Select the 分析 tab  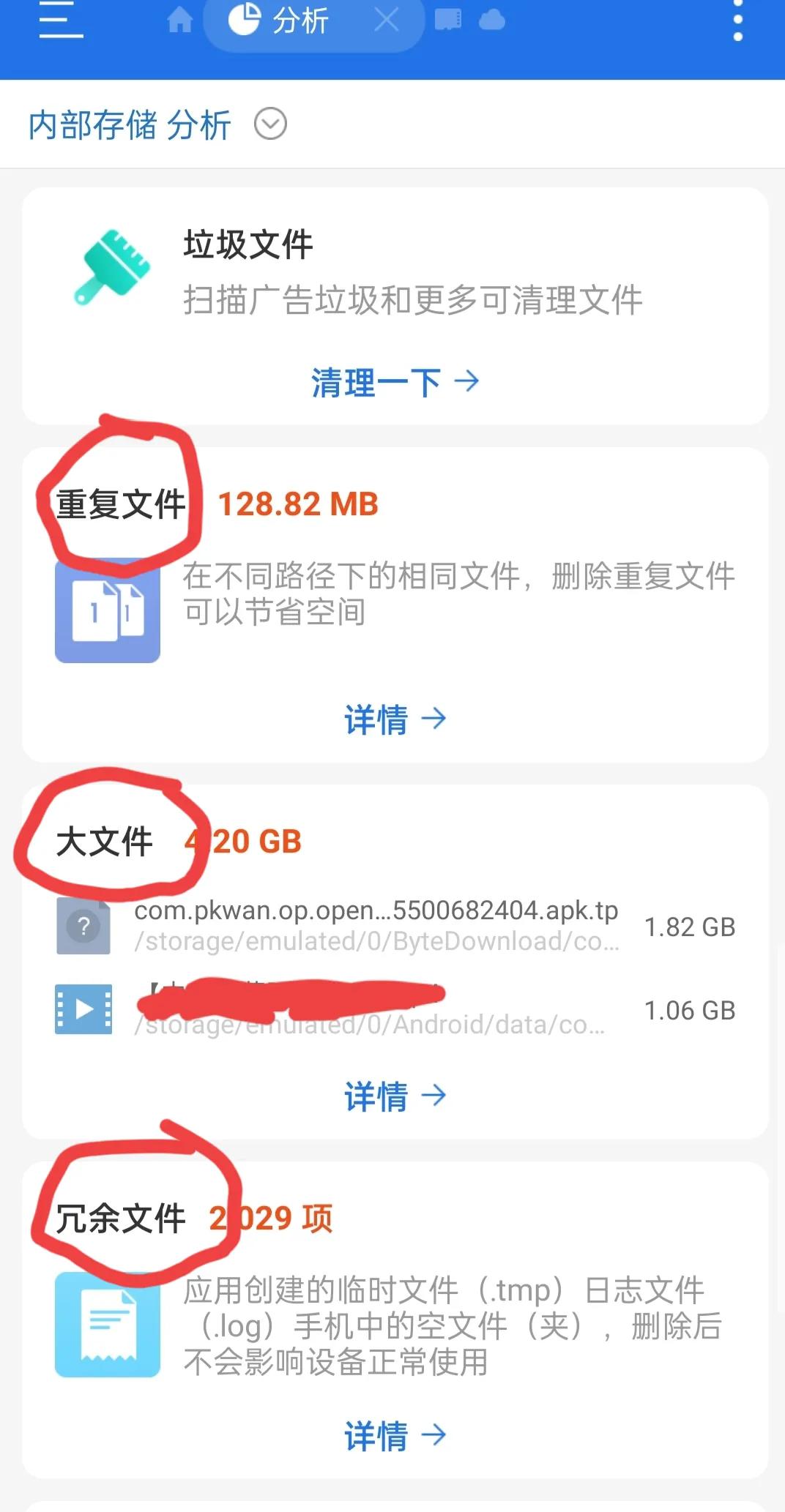click(300, 22)
